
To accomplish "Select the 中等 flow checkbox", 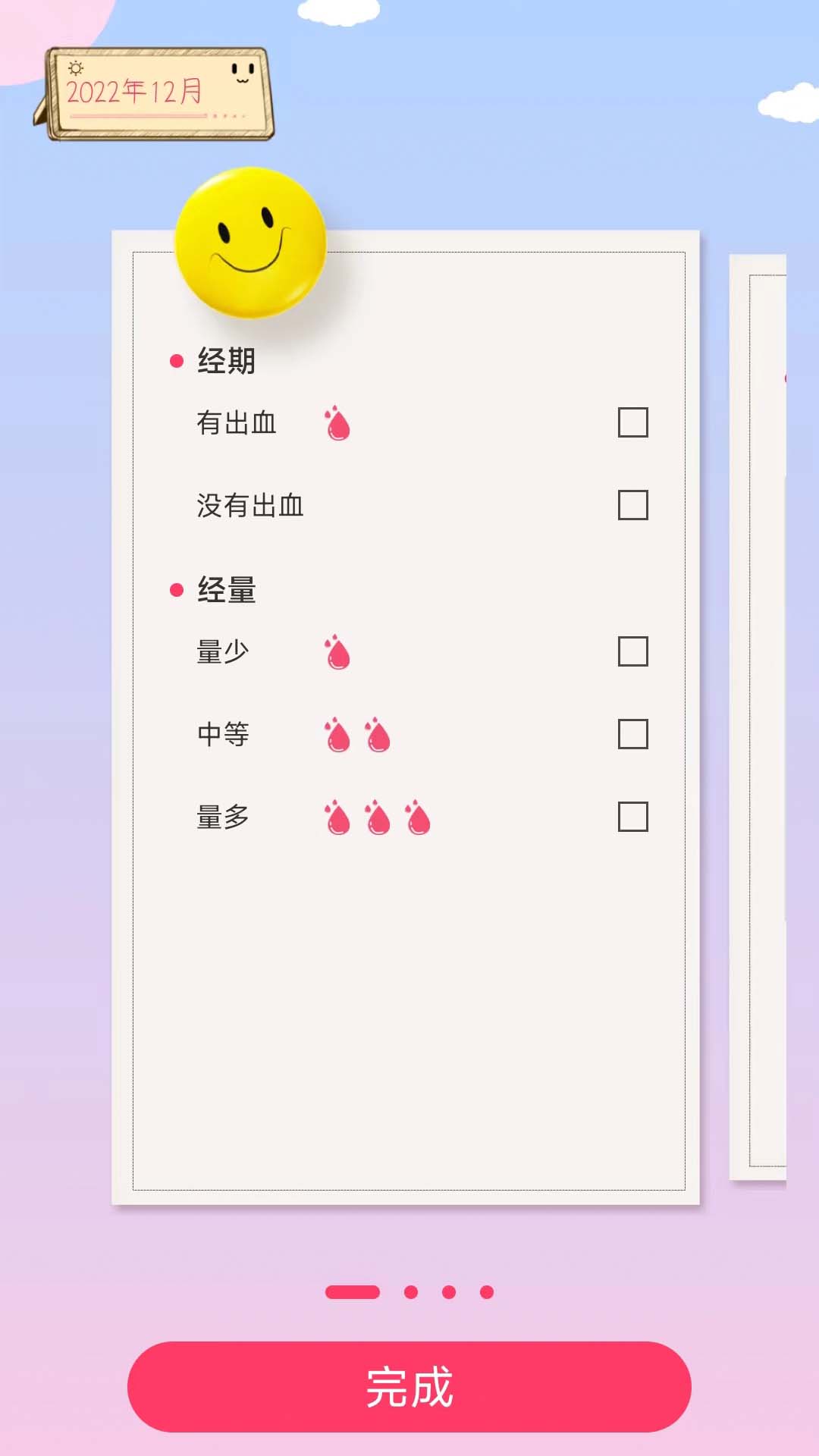I will point(632,734).
